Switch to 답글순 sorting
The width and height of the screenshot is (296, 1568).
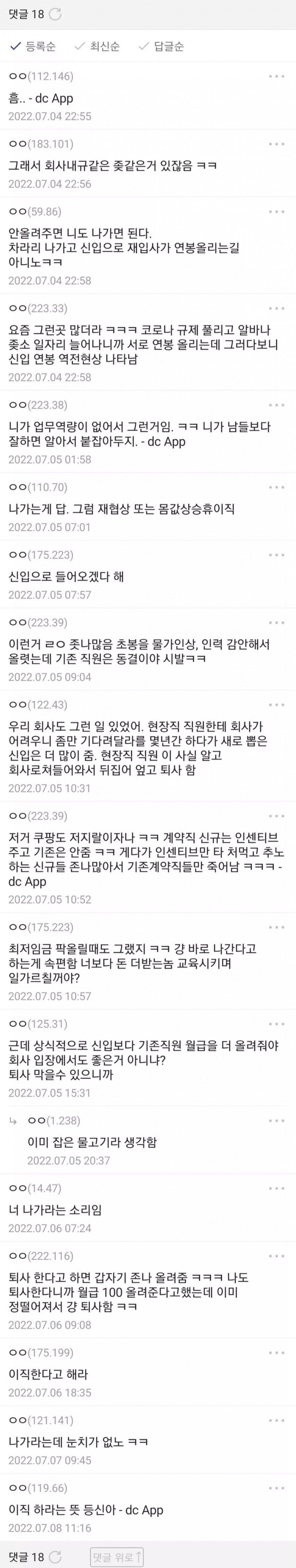click(161, 46)
